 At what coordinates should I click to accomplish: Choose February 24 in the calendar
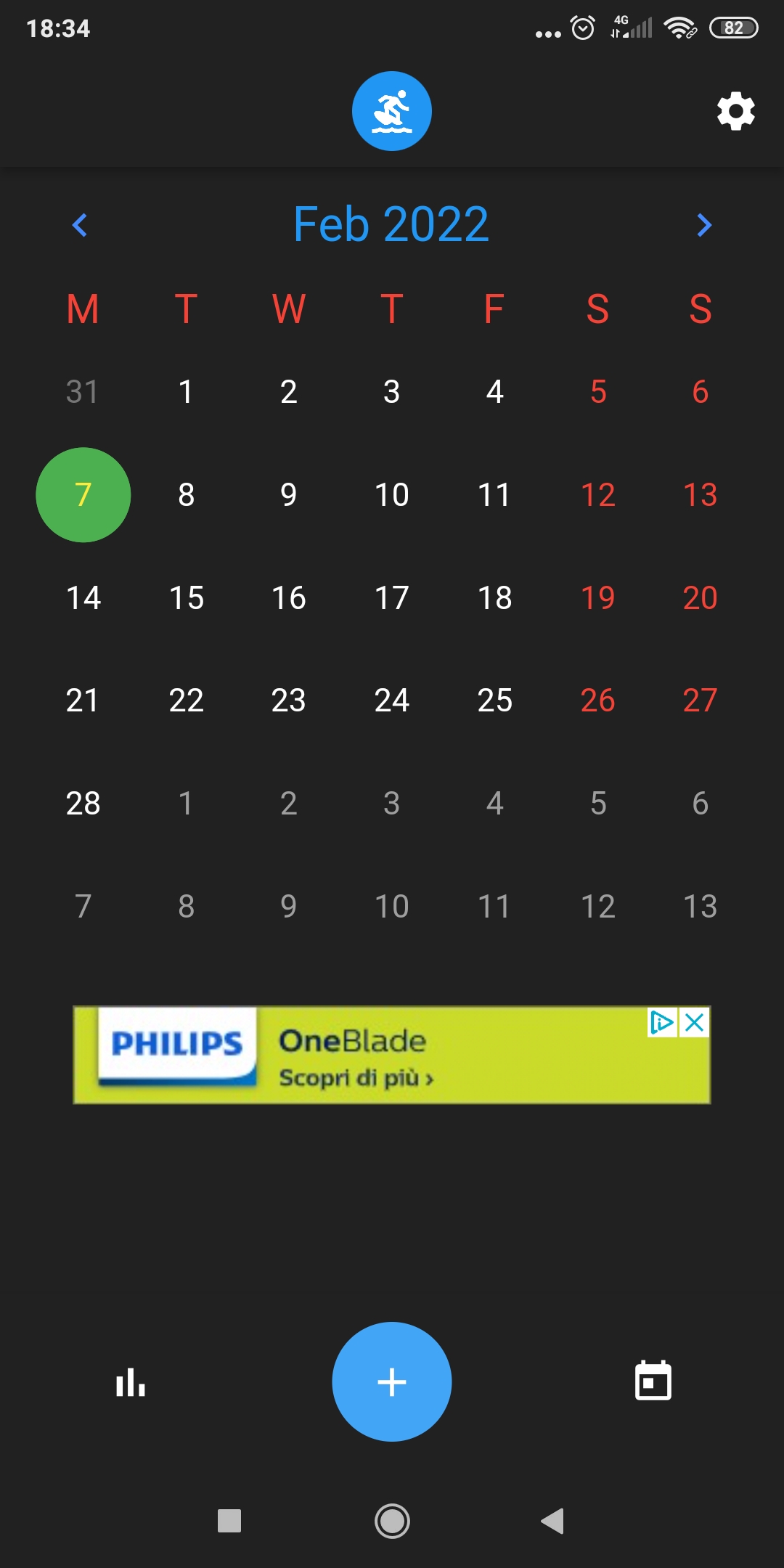pos(392,701)
